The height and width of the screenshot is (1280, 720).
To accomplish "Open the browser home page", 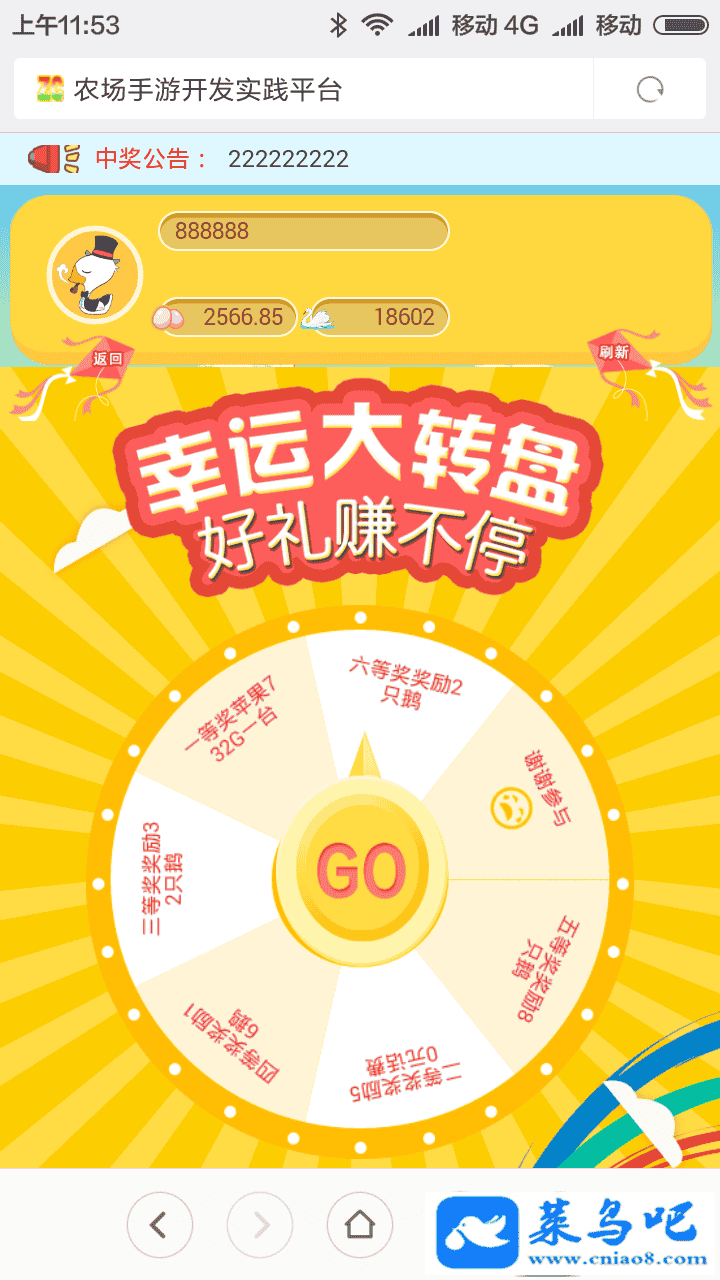I will pyautogui.click(x=360, y=1224).
